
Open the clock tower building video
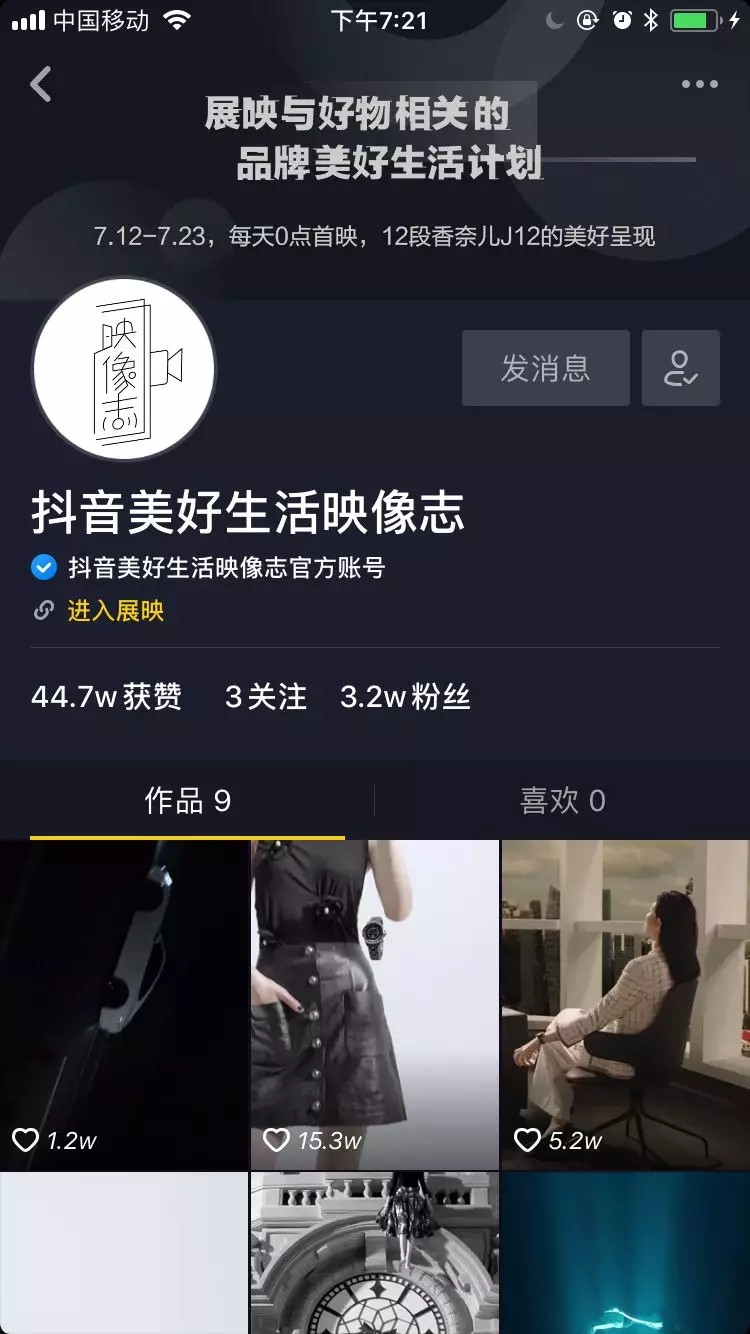[374, 1254]
